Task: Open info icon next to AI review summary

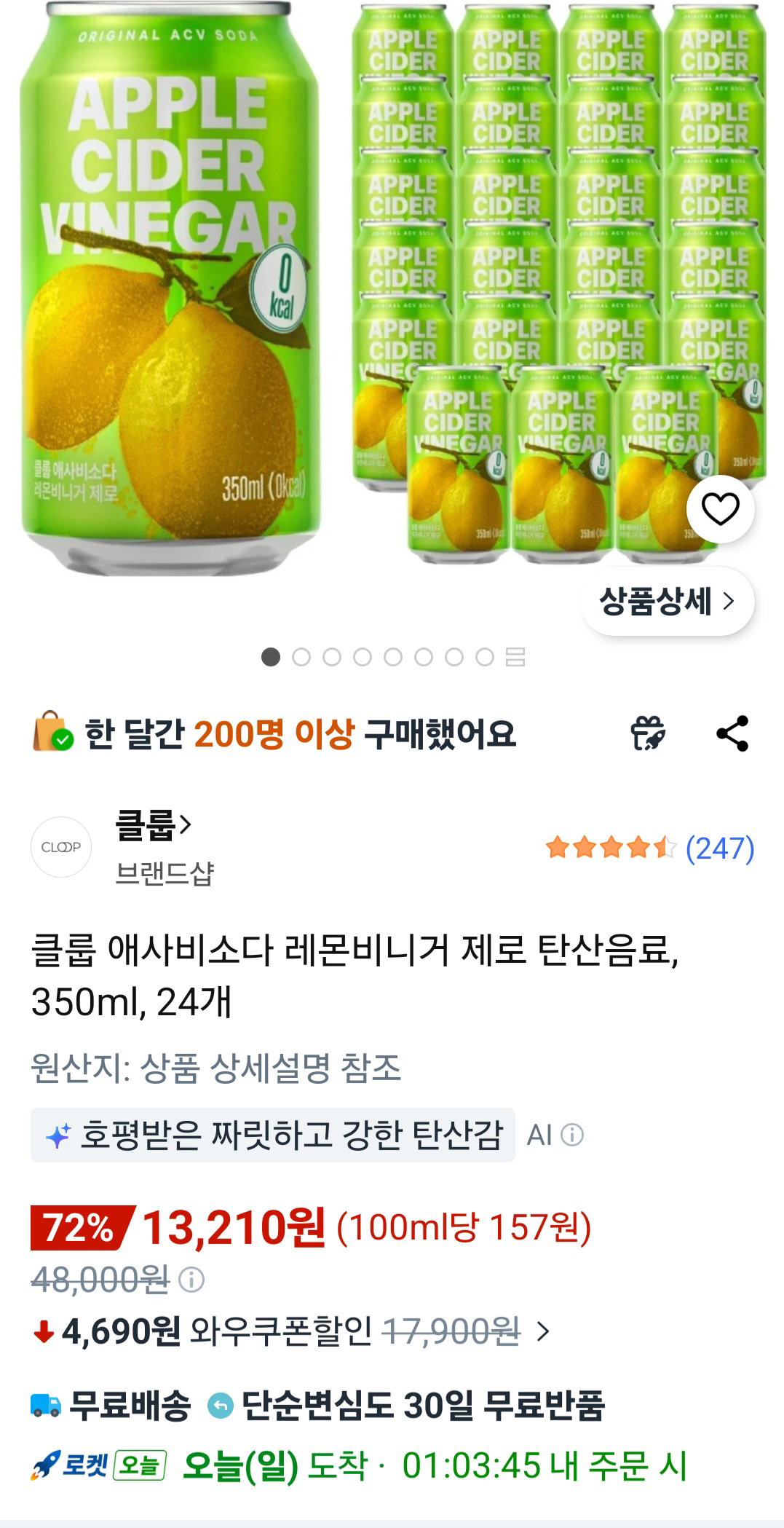Action: [x=572, y=1135]
